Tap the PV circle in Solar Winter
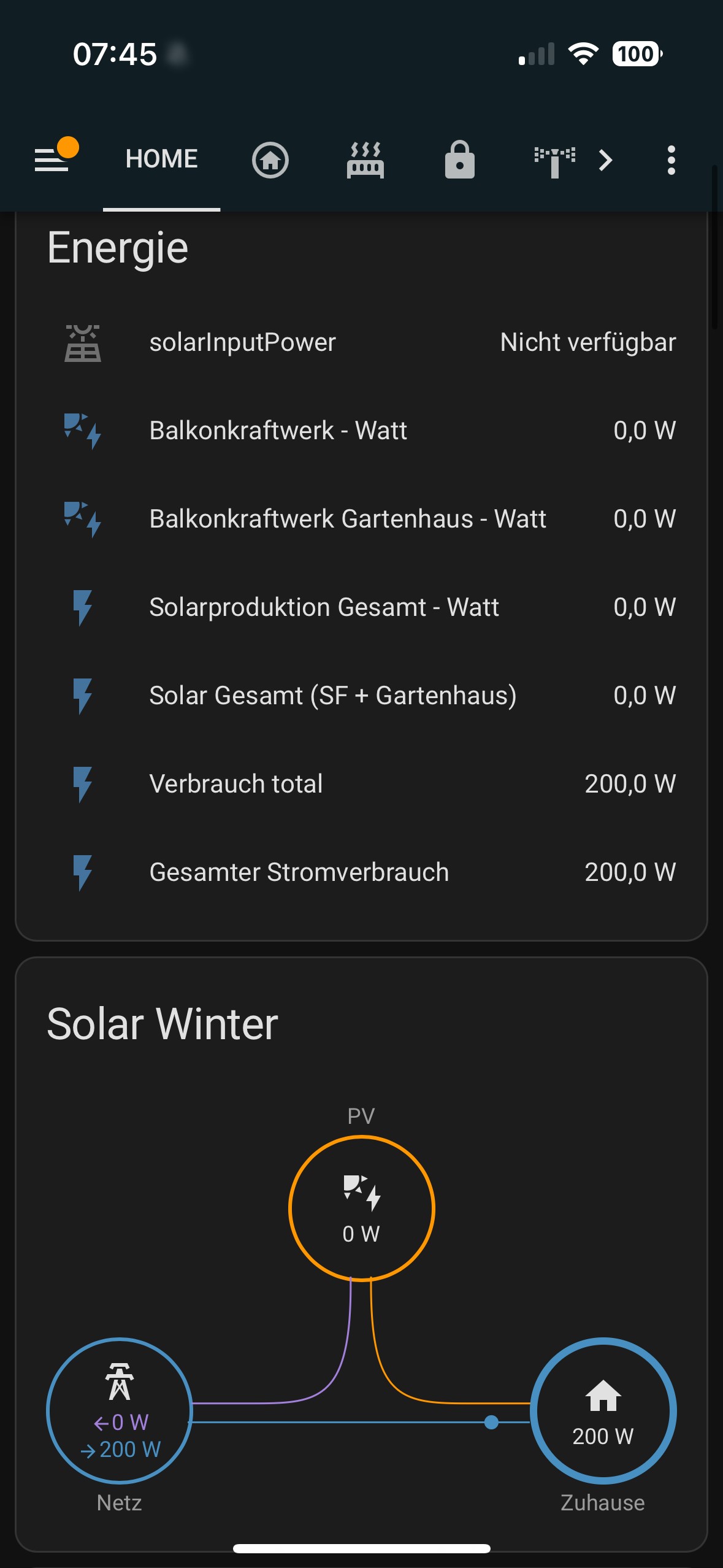The width and height of the screenshot is (723, 1568). pyautogui.click(x=362, y=1208)
